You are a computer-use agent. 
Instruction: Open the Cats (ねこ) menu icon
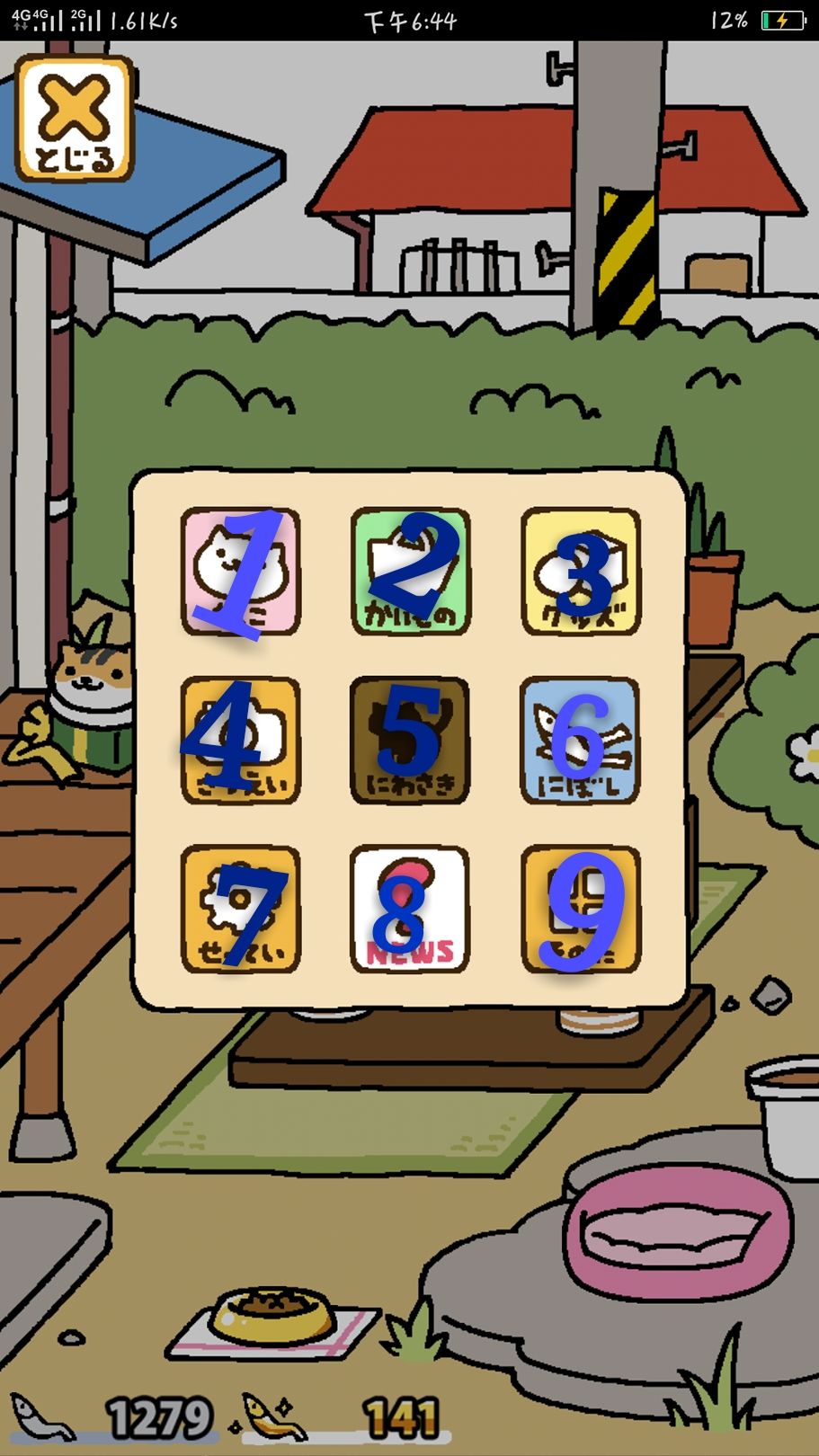[x=241, y=573]
